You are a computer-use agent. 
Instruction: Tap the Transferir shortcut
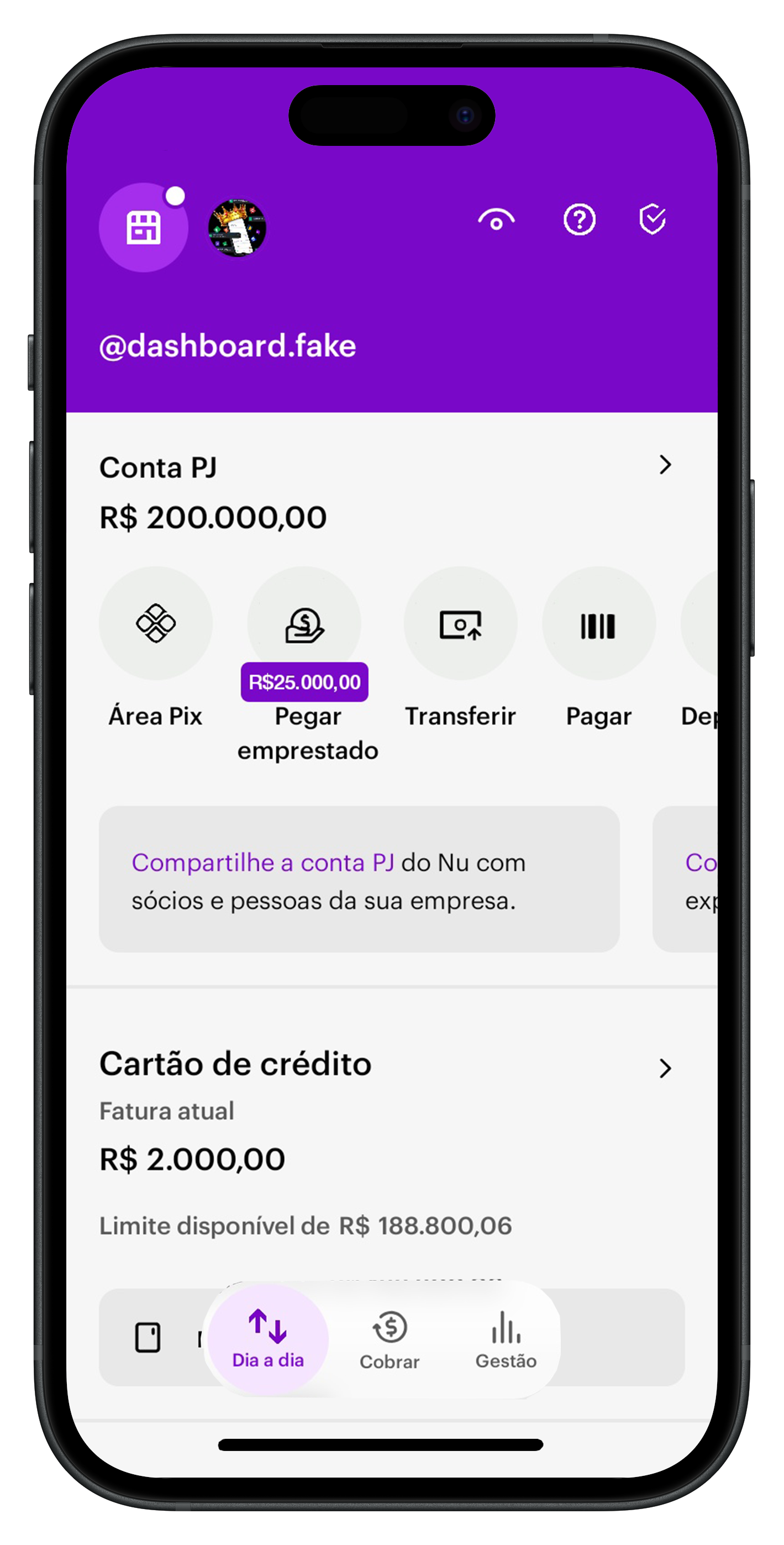pos(460,624)
